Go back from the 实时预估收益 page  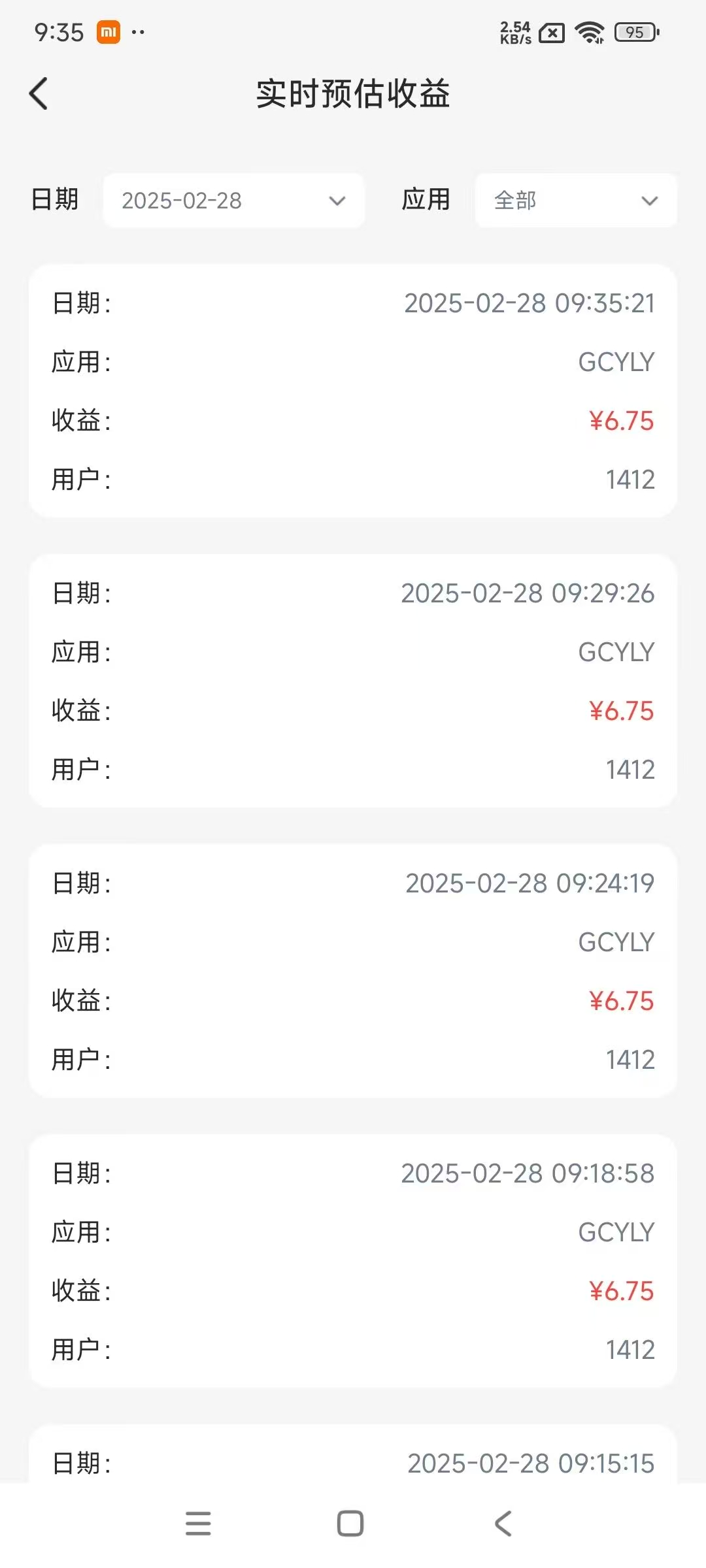pos(39,94)
